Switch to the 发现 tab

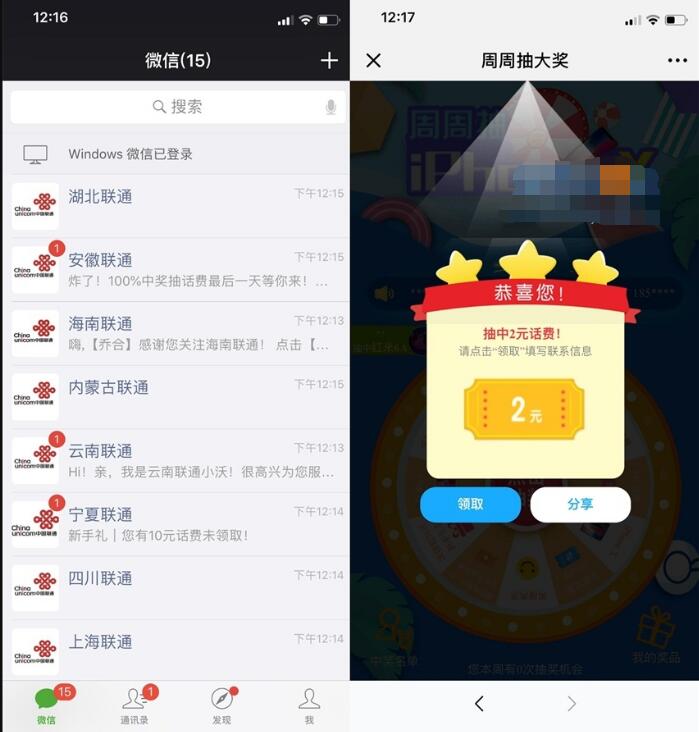(222, 705)
